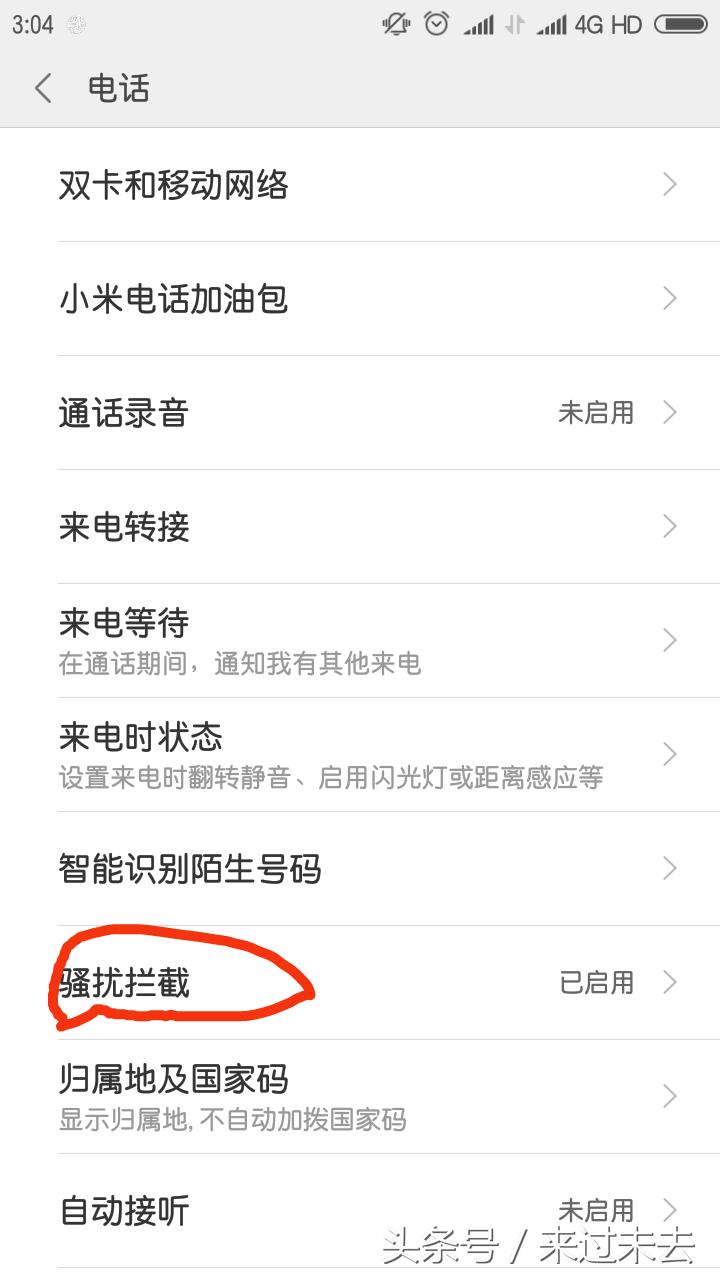Tap the mute/vibrate icon in status bar
Screen dimensions: 720x1280
coord(396,24)
